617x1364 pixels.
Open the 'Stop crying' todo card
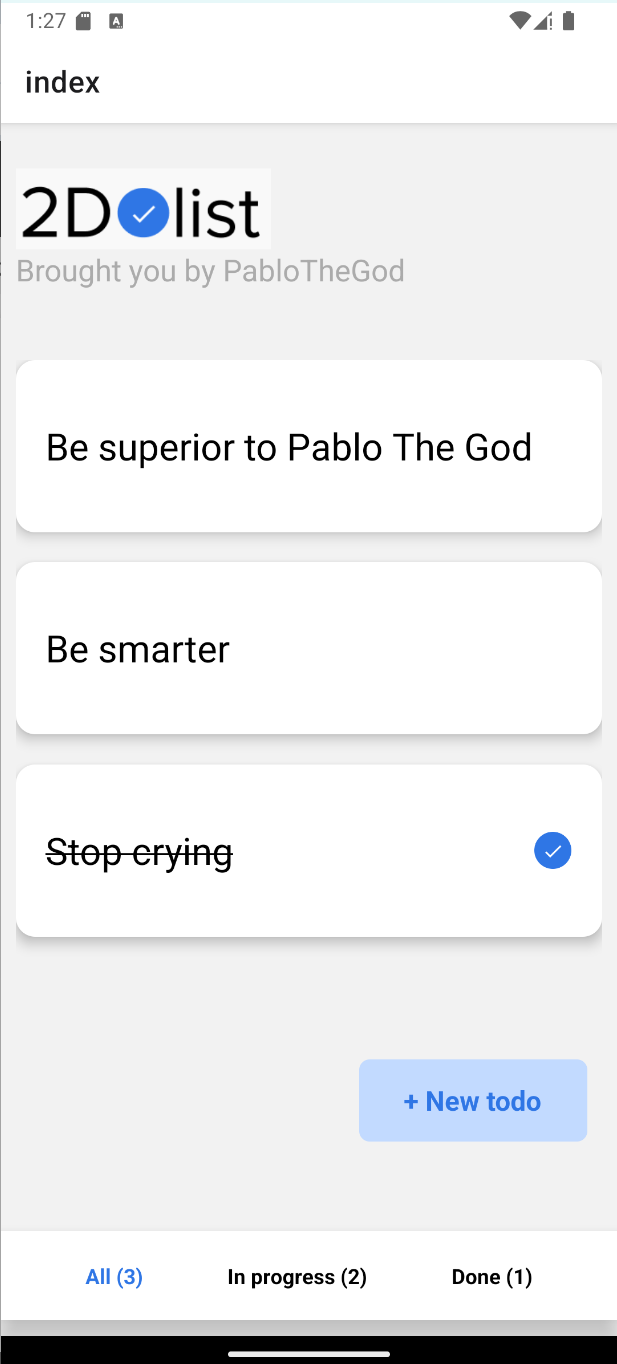pos(309,851)
